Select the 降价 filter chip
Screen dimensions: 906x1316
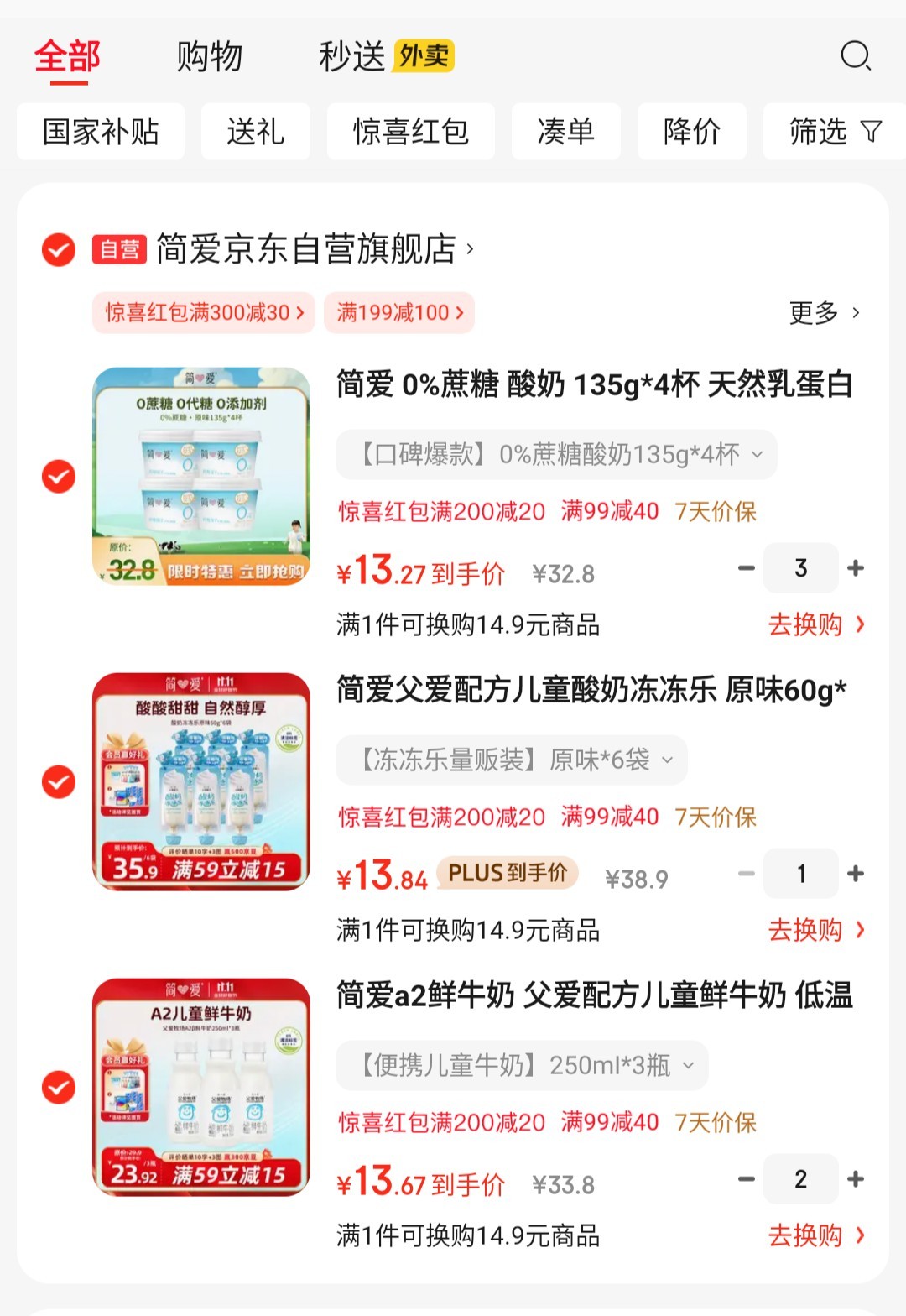point(691,132)
